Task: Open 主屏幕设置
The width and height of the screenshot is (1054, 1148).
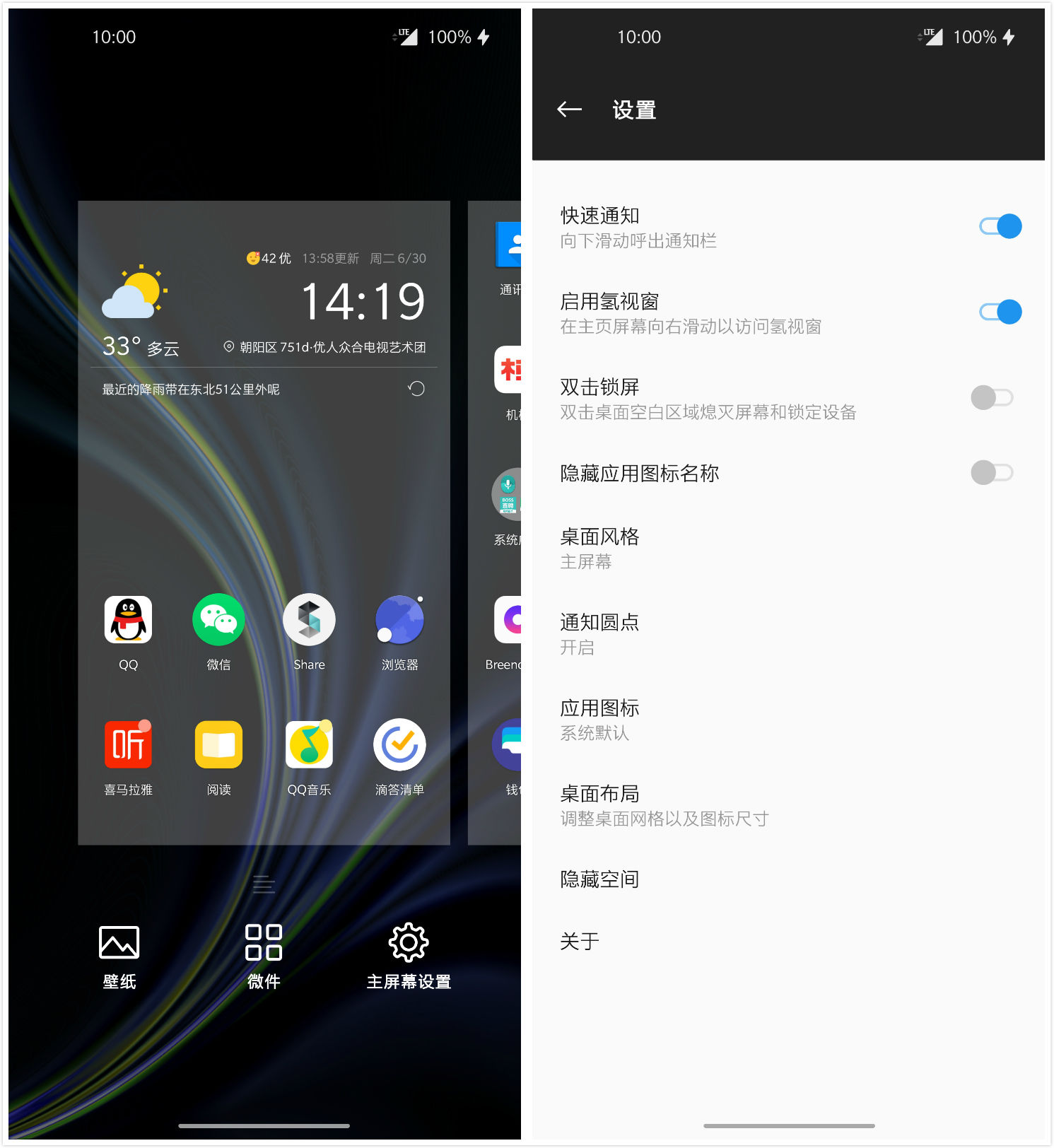Action: tap(409, 955)
